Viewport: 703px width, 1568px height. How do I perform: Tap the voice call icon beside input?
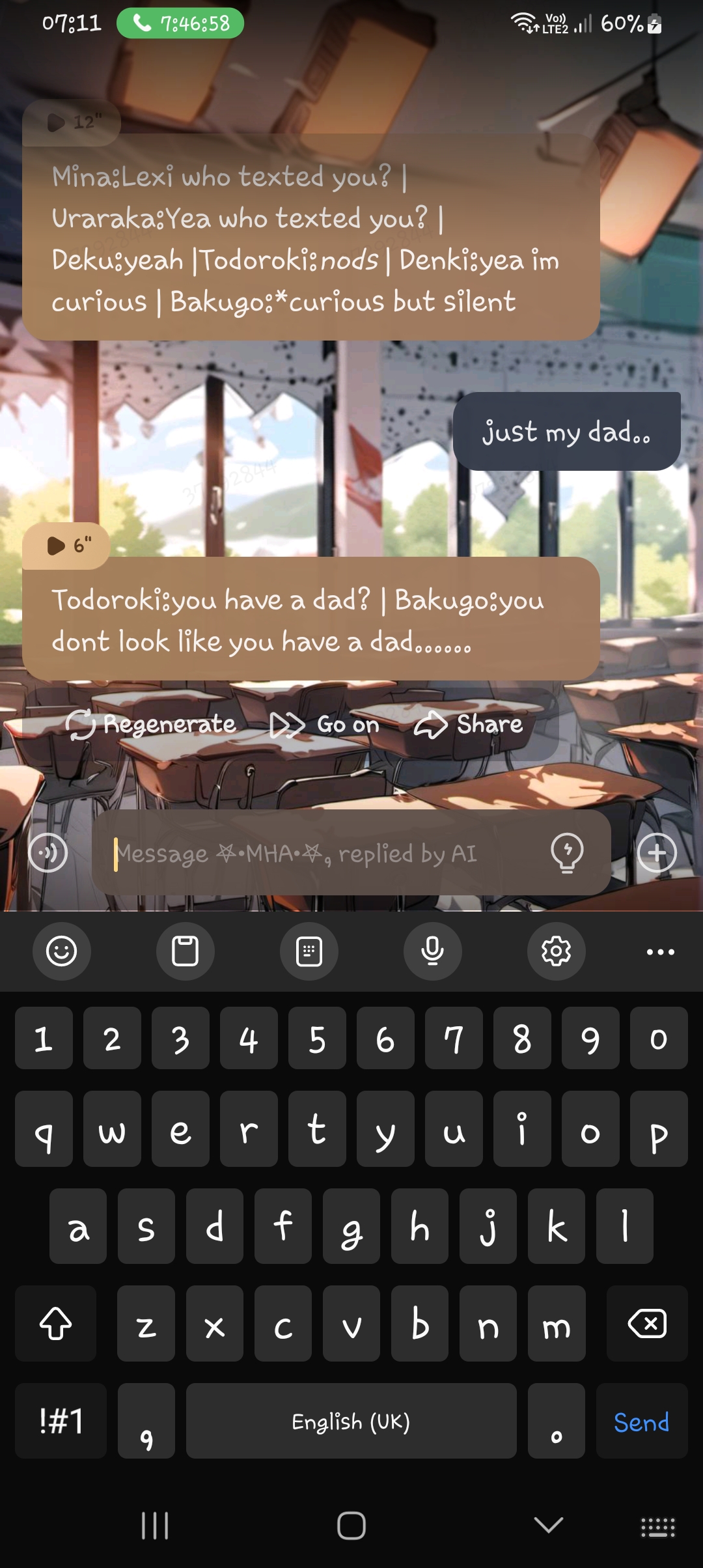pos(48,852)
